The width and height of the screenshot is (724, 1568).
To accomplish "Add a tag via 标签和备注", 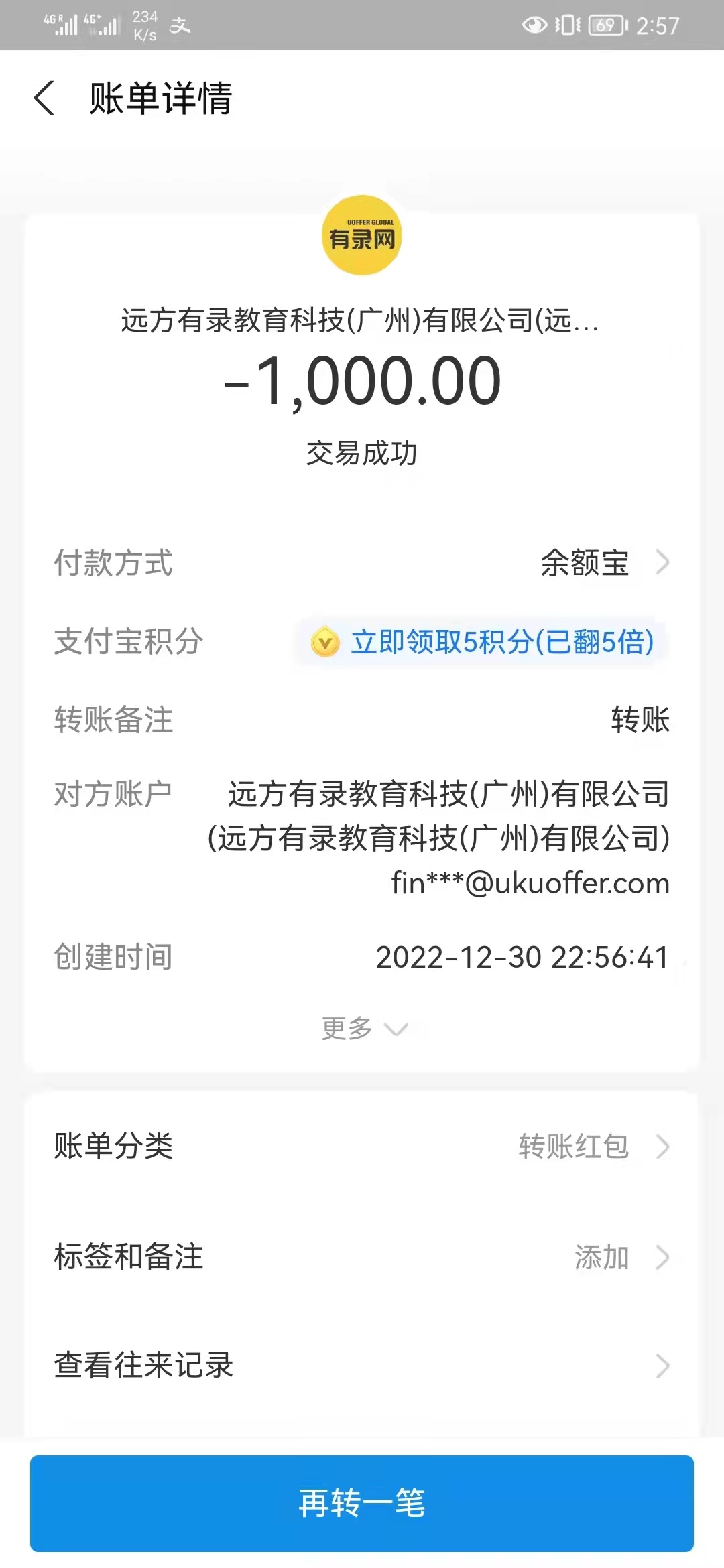I will [362, 1257].
